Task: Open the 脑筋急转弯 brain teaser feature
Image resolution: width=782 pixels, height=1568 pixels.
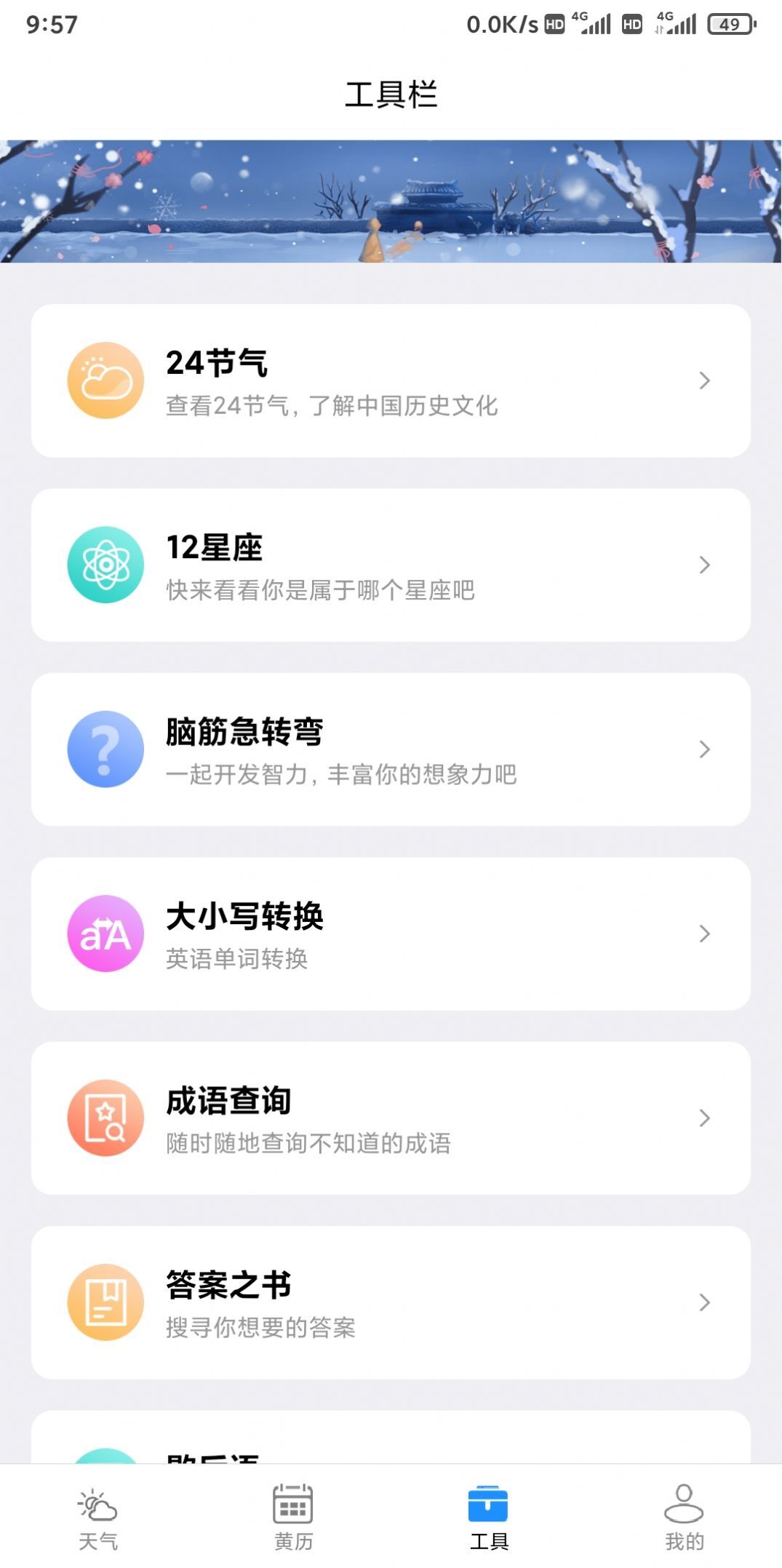Action: point(391,749)
